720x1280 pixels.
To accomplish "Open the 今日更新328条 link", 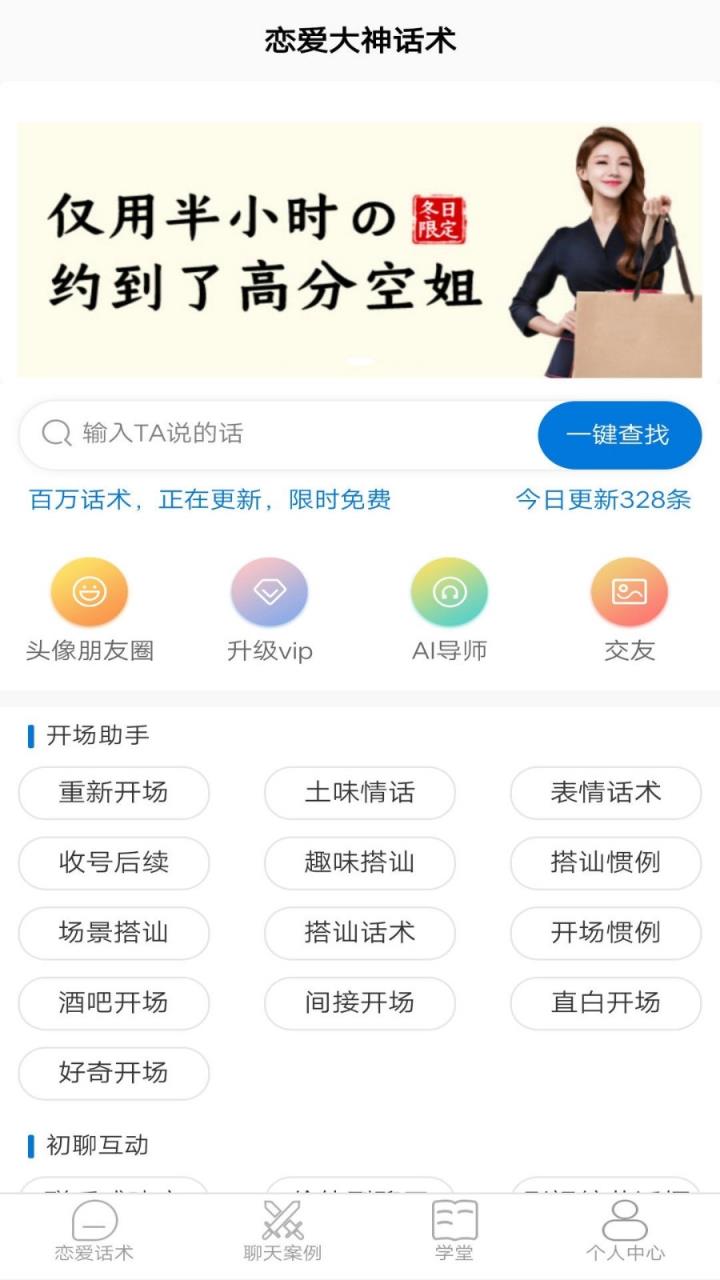I will 603,500.
